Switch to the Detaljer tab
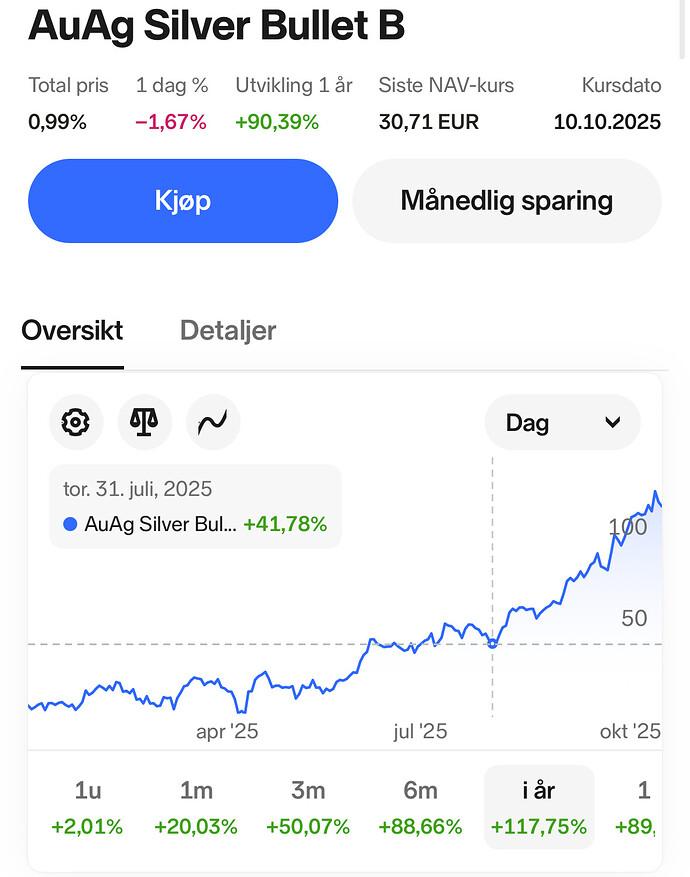690x877 pixels. 228,331
